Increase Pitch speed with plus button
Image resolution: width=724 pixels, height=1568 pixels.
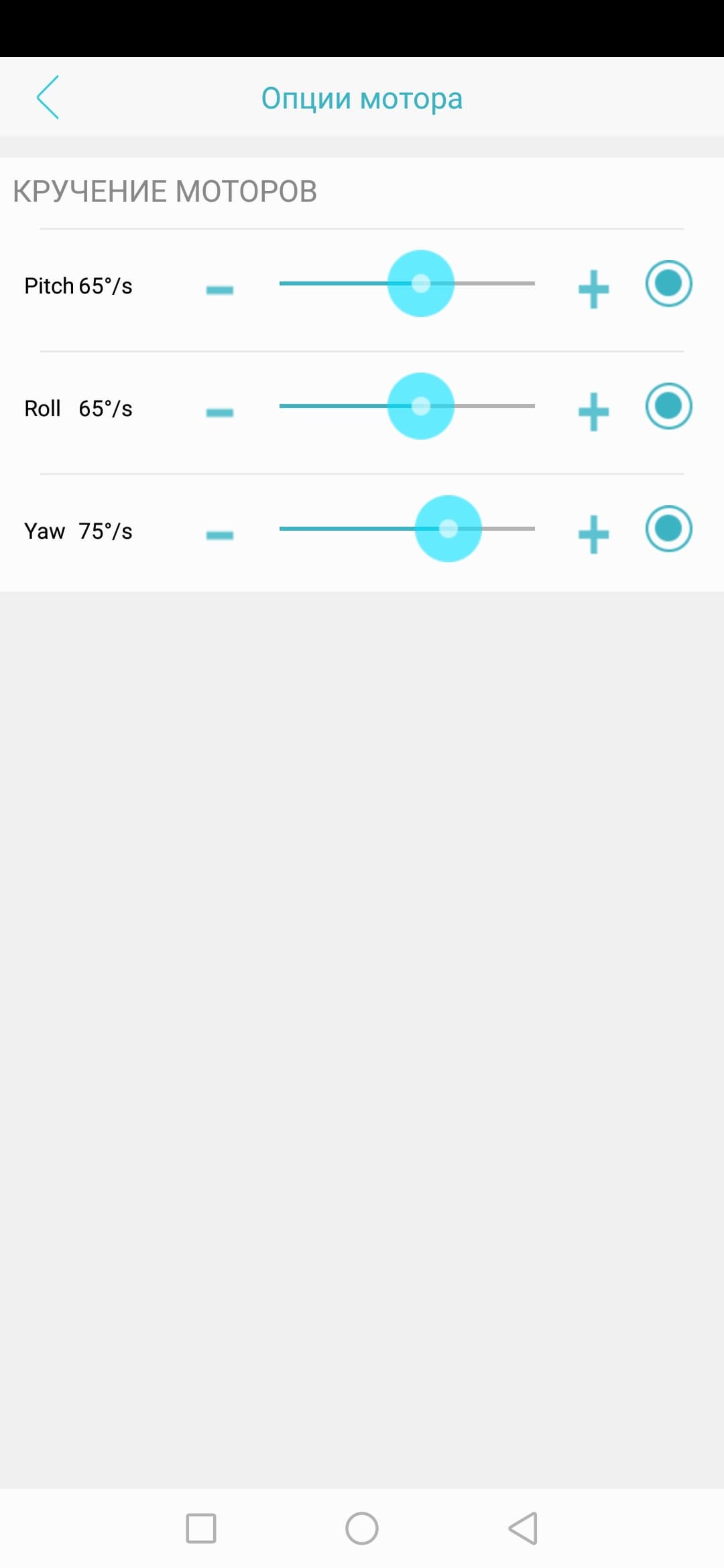[x=593, y=289]
